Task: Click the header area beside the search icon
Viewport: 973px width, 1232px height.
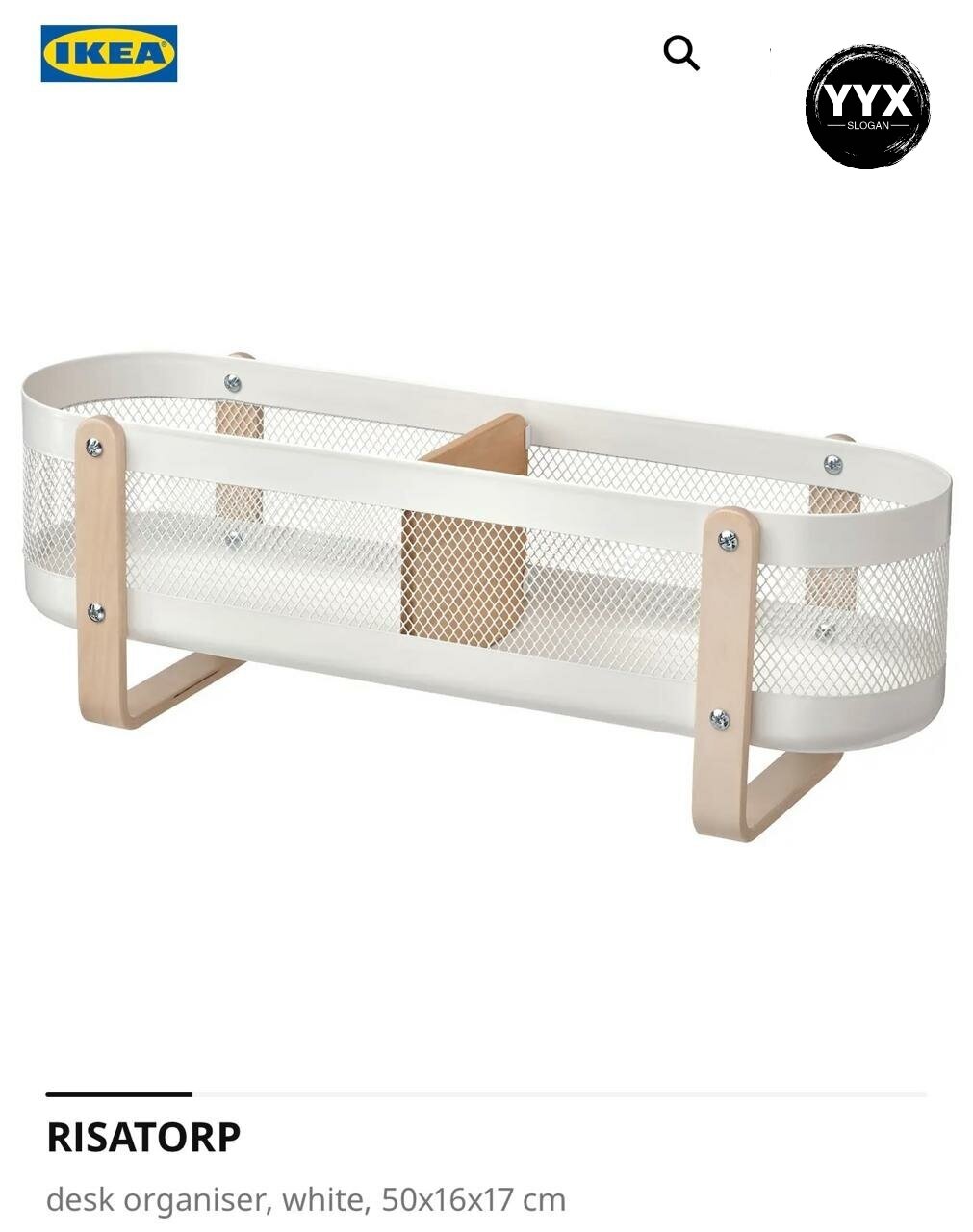Action: click(x=770, y=55)
